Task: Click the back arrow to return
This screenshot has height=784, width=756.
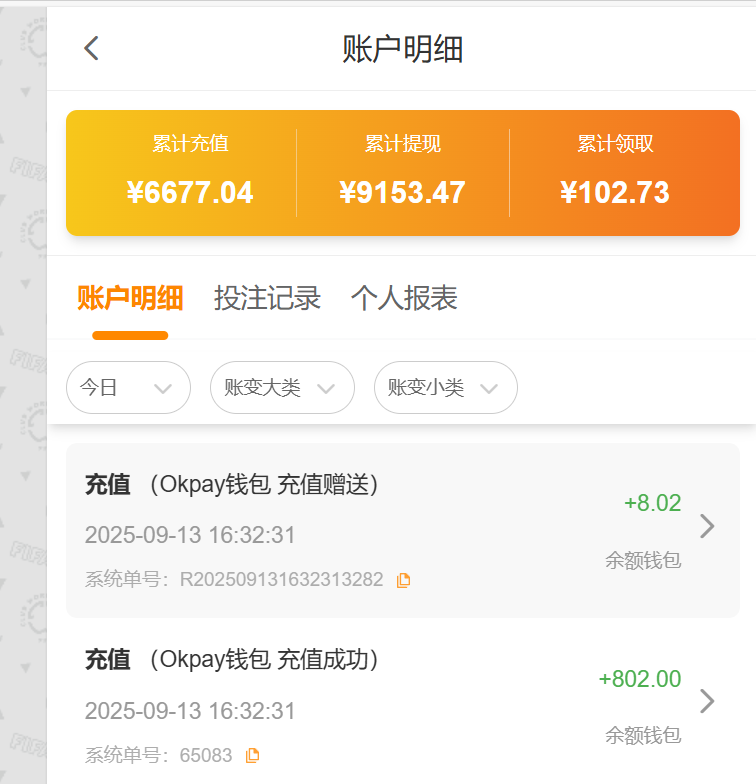Action: click(91, 47)
